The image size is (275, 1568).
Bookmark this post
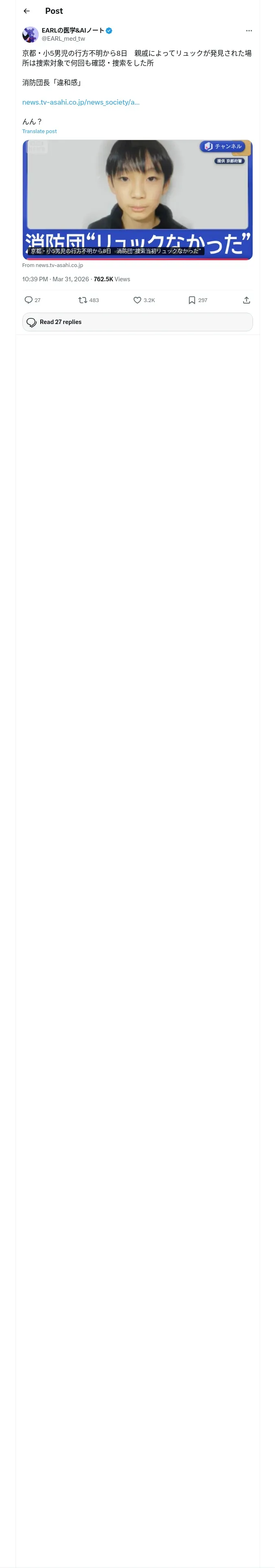coord(191,300)
